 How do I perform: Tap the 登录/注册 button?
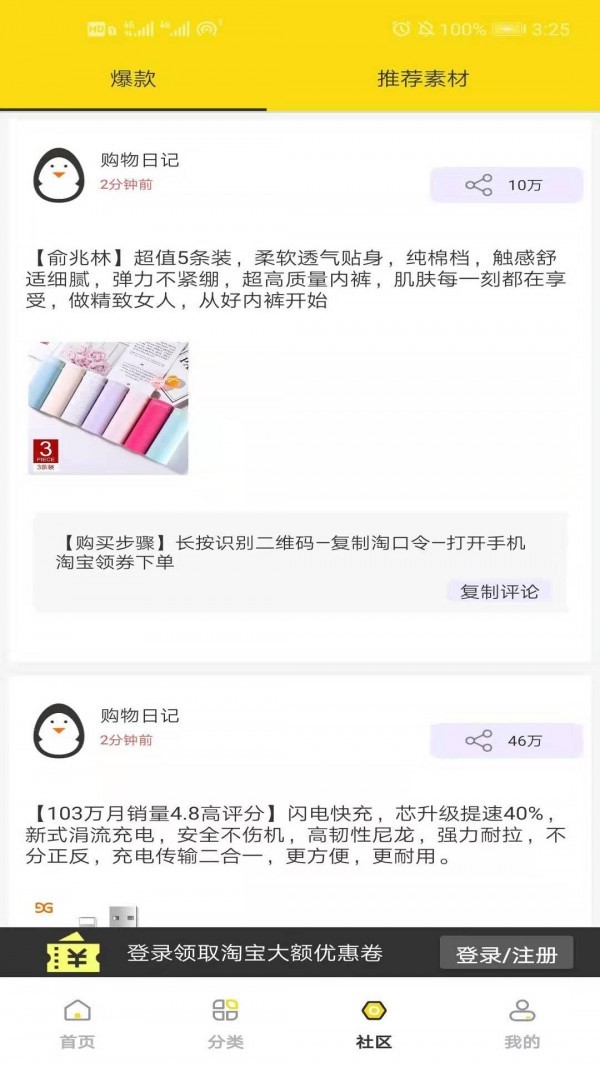[x=506, y=954]
